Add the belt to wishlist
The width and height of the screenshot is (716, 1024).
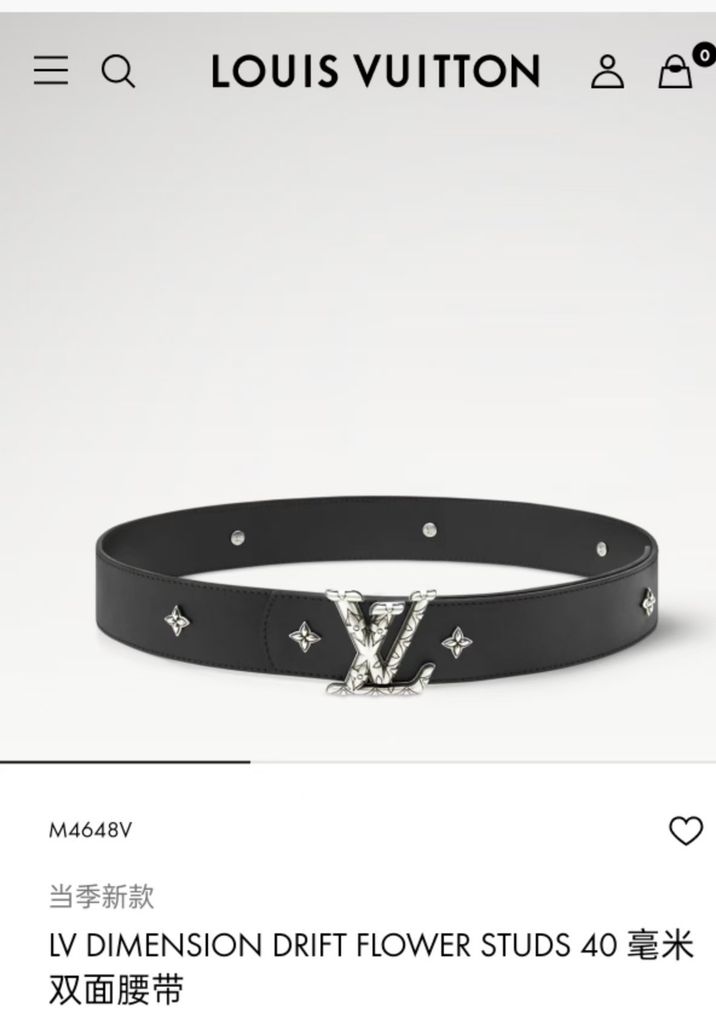pyautogui.click(x=685, y=830)
